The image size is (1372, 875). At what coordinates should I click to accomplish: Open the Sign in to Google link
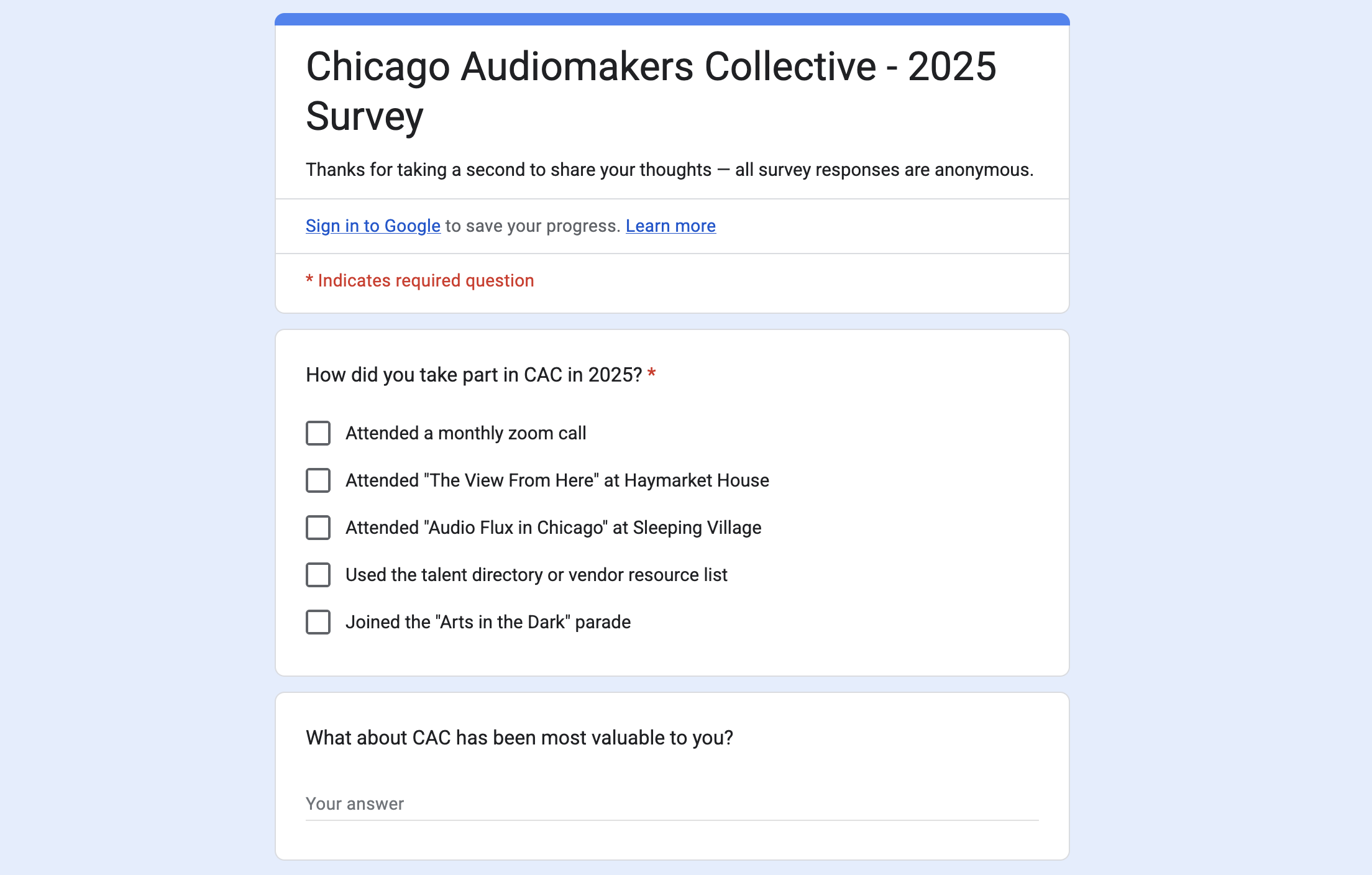[373, 226]
